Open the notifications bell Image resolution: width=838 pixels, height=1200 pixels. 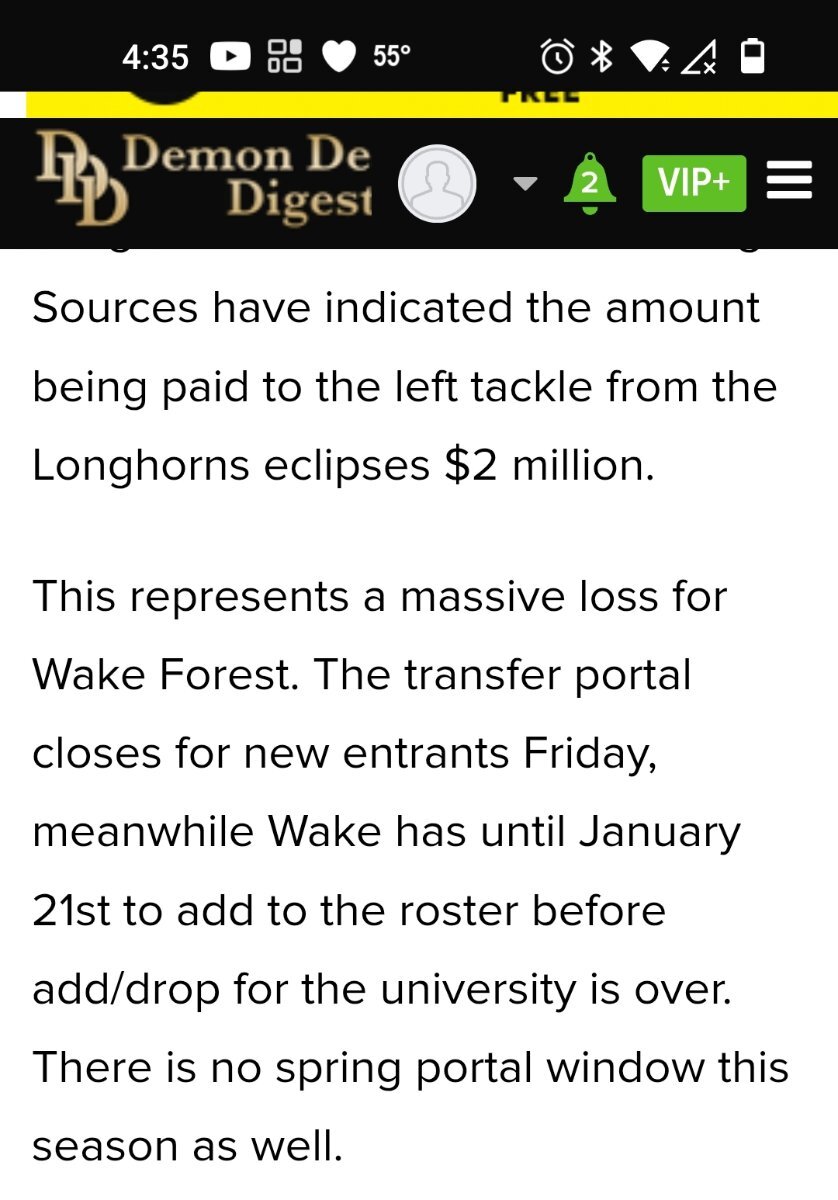pos(590,184)
